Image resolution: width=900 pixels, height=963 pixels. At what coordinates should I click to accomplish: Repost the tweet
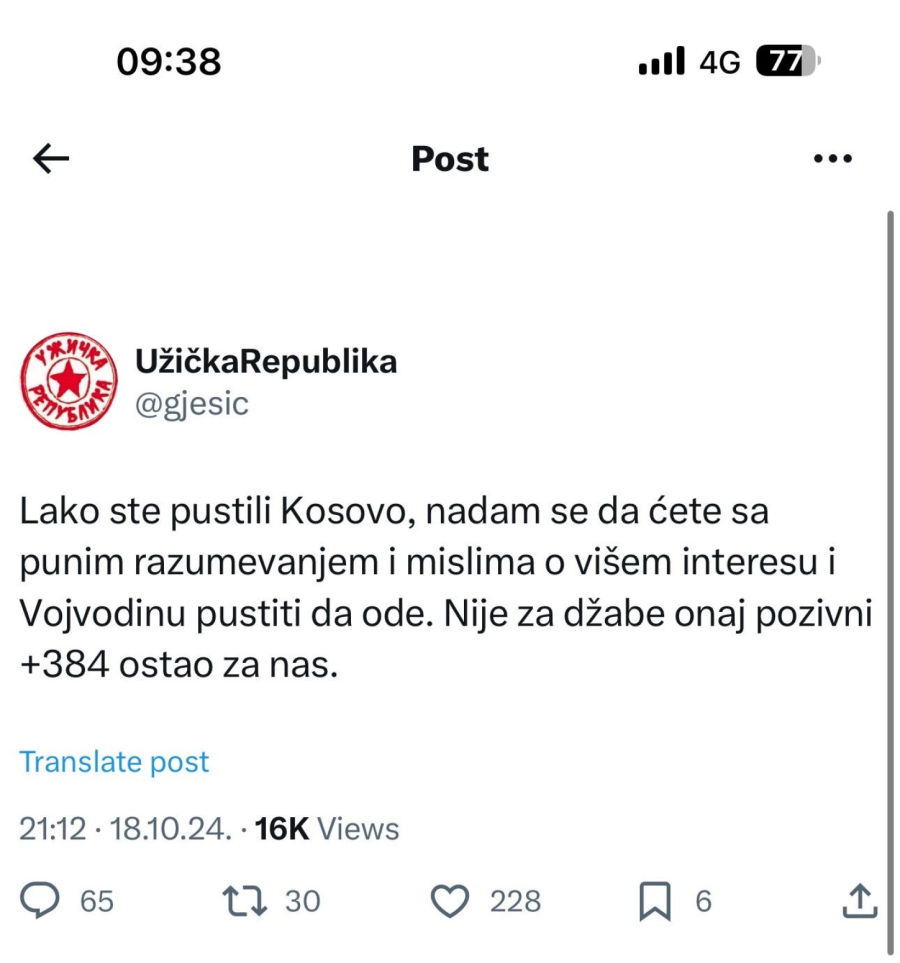(250, 901)
